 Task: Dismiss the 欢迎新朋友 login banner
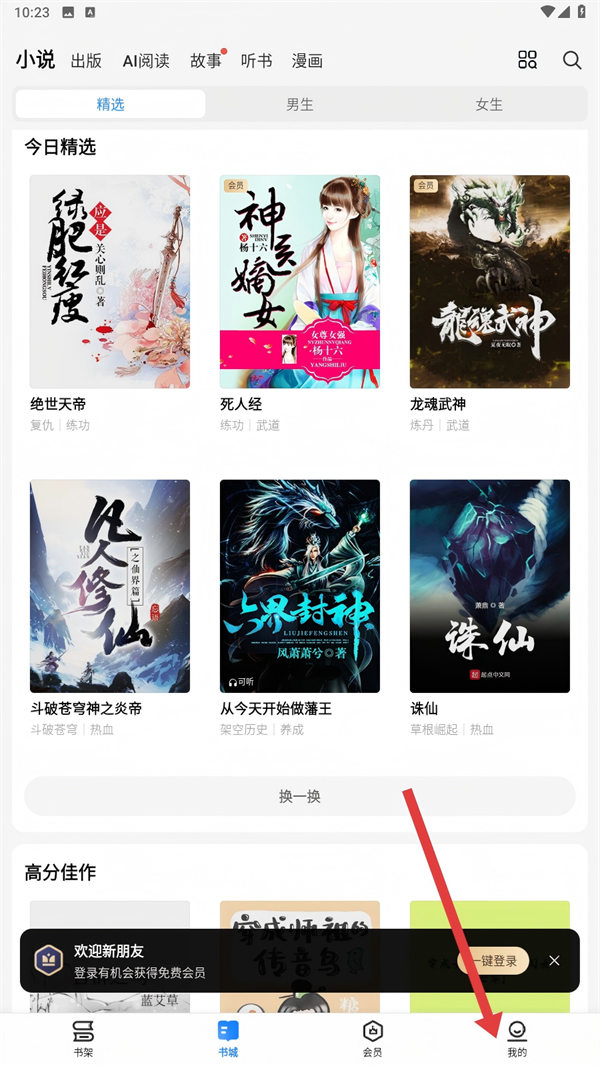point(555,961)
